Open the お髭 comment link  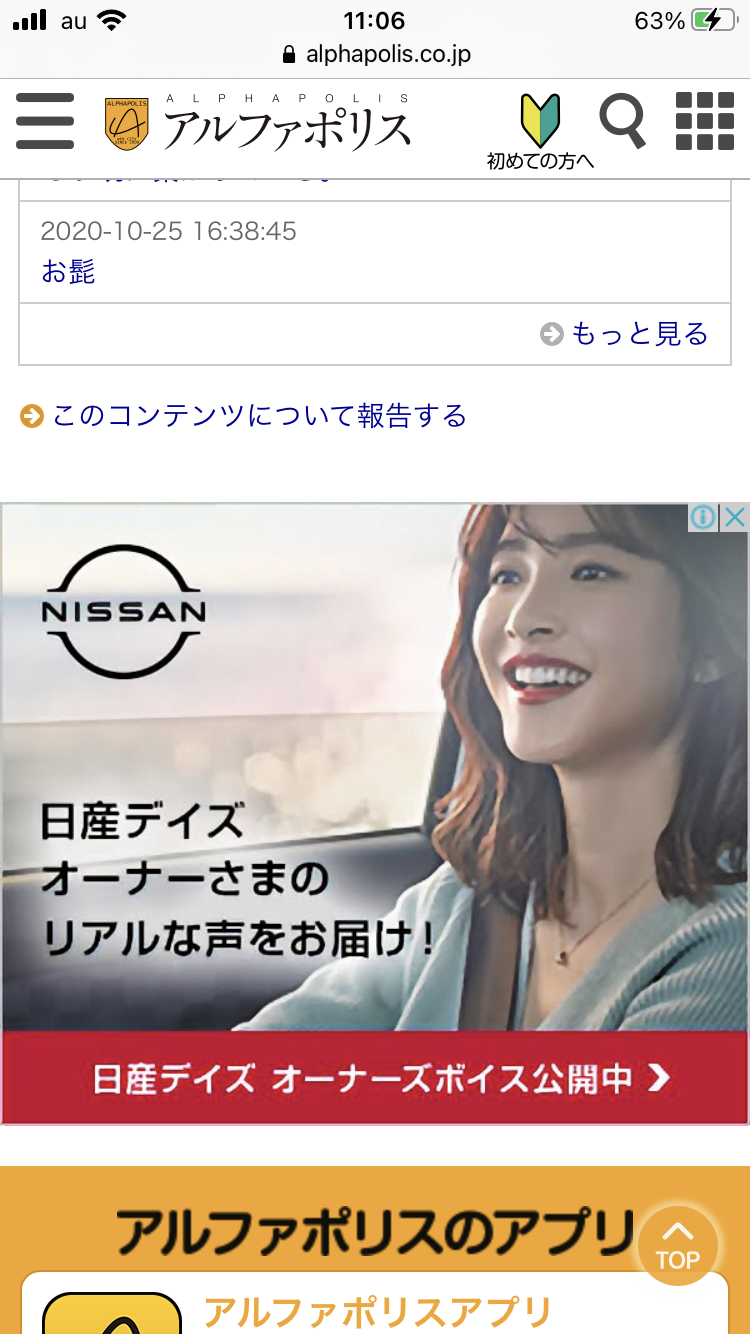tap(68, 271)
